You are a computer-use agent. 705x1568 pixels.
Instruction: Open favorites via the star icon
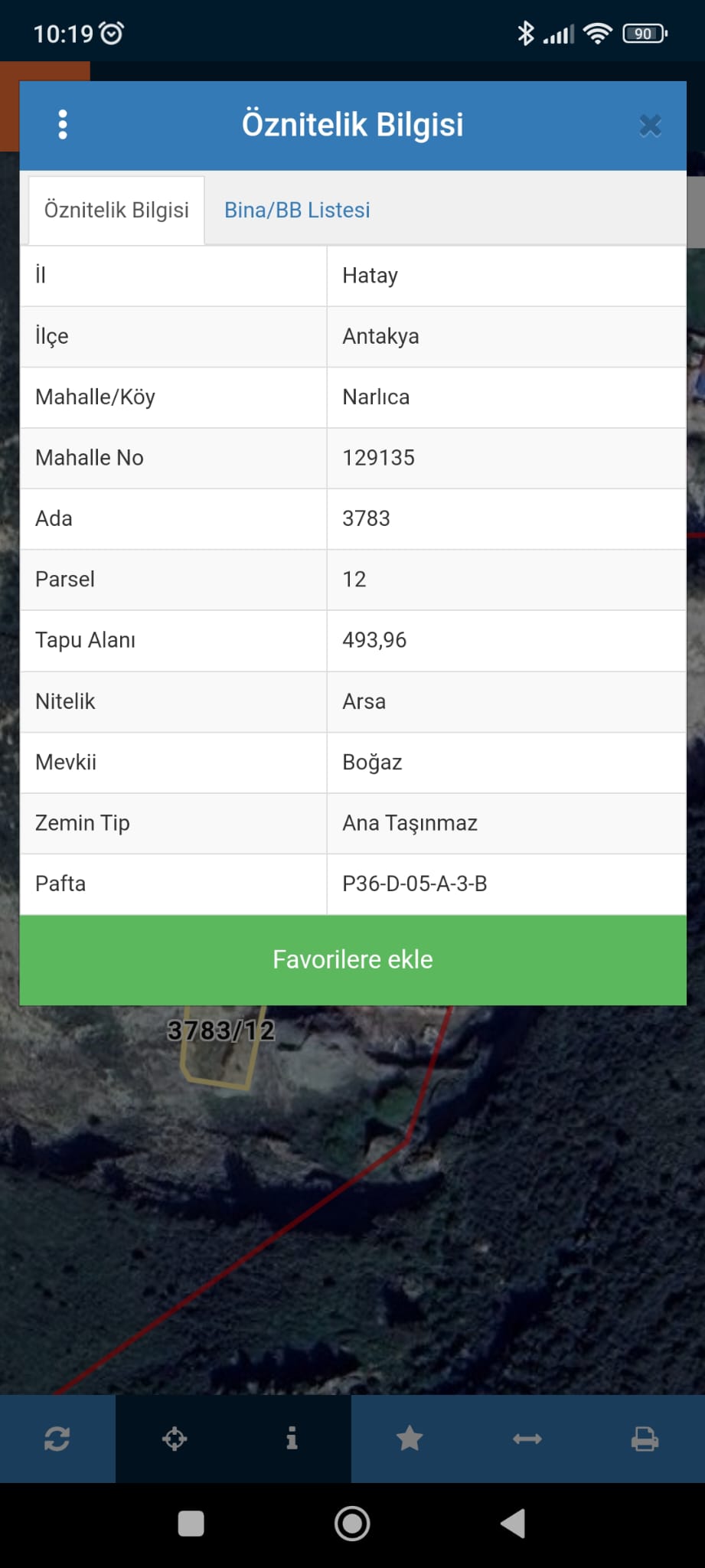[410, 1439]
